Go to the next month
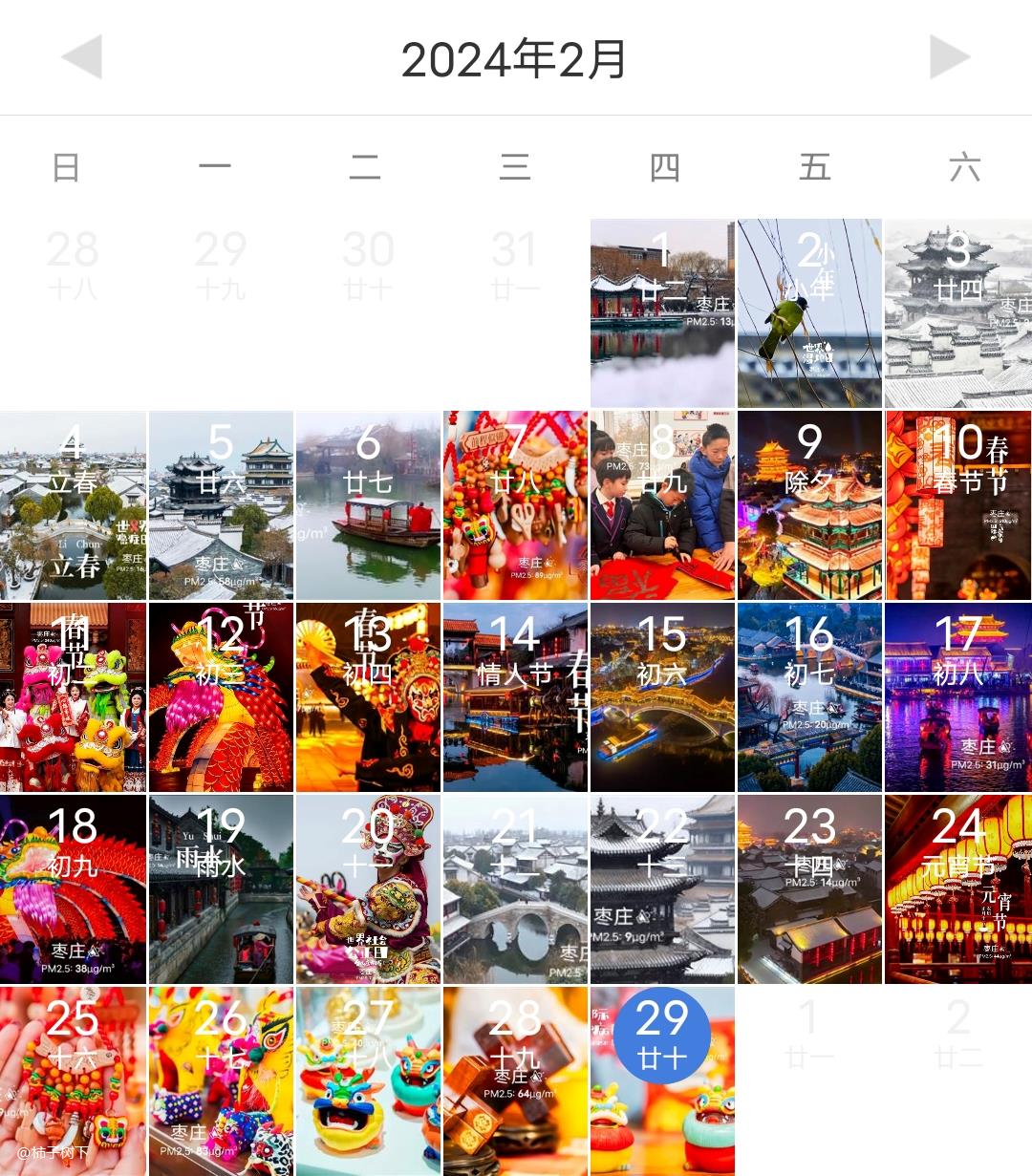Screen dimensions: 1032x1176 coord(949,58)
